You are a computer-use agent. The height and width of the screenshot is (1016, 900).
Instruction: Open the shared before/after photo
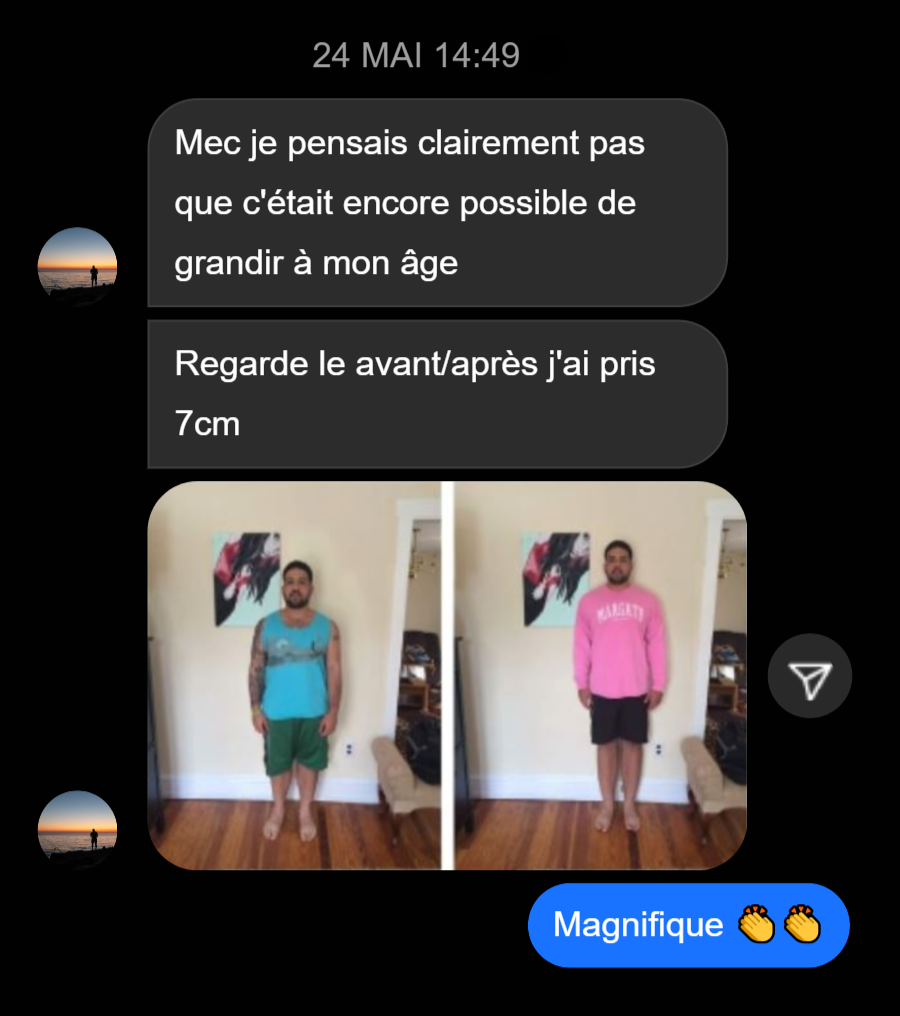(447, 675)
